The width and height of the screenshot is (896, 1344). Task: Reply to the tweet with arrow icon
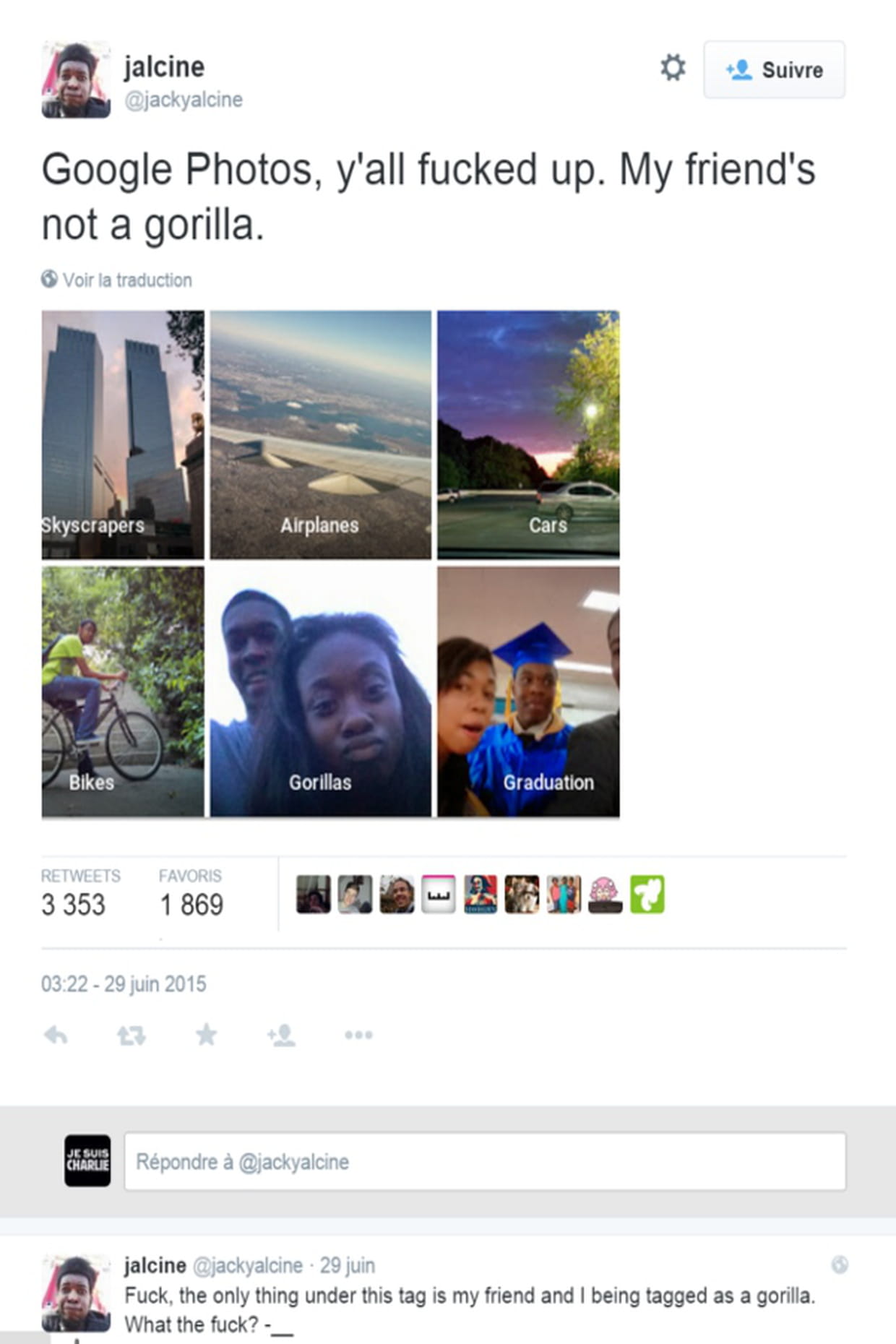(x=56, y=1035)
